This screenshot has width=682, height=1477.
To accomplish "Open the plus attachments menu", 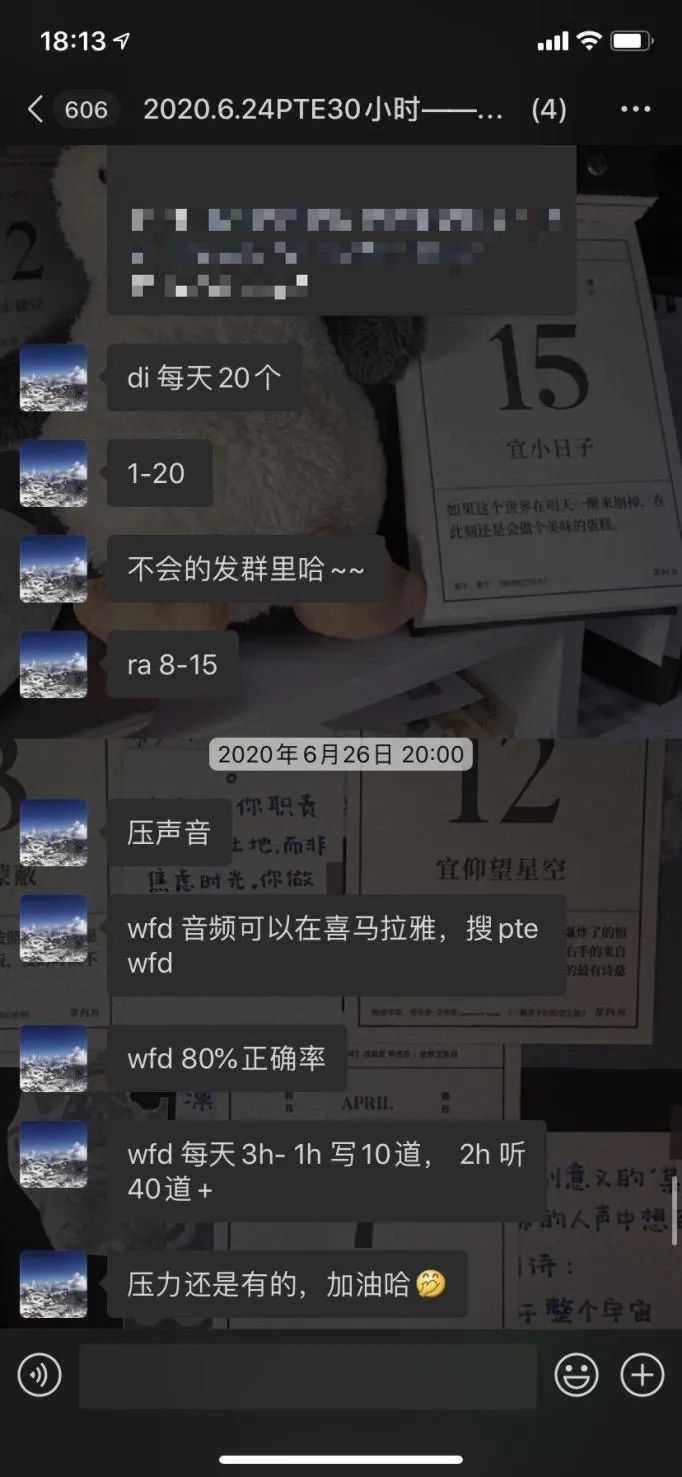I will (x=642, y=1376).
